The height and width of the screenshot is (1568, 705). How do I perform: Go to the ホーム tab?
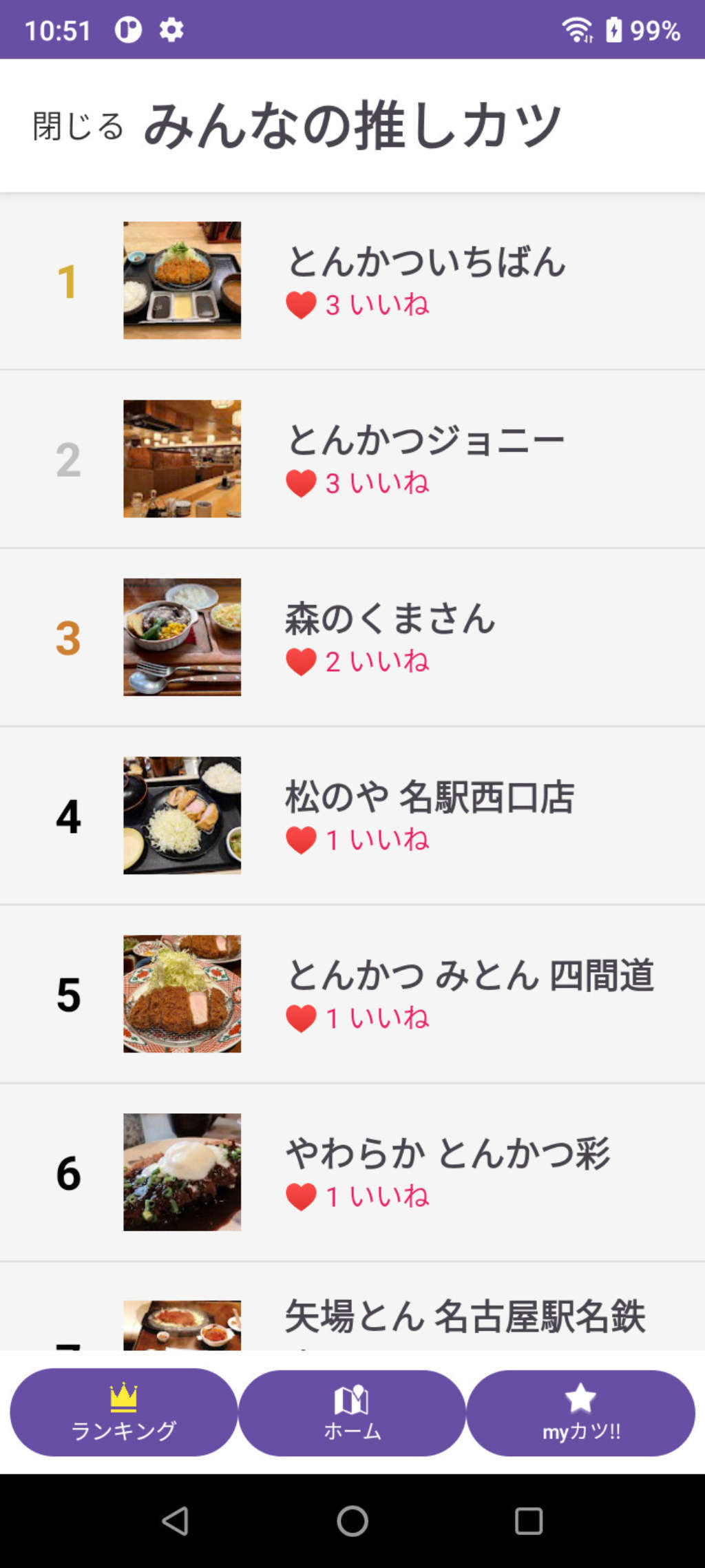point(352,1412)
